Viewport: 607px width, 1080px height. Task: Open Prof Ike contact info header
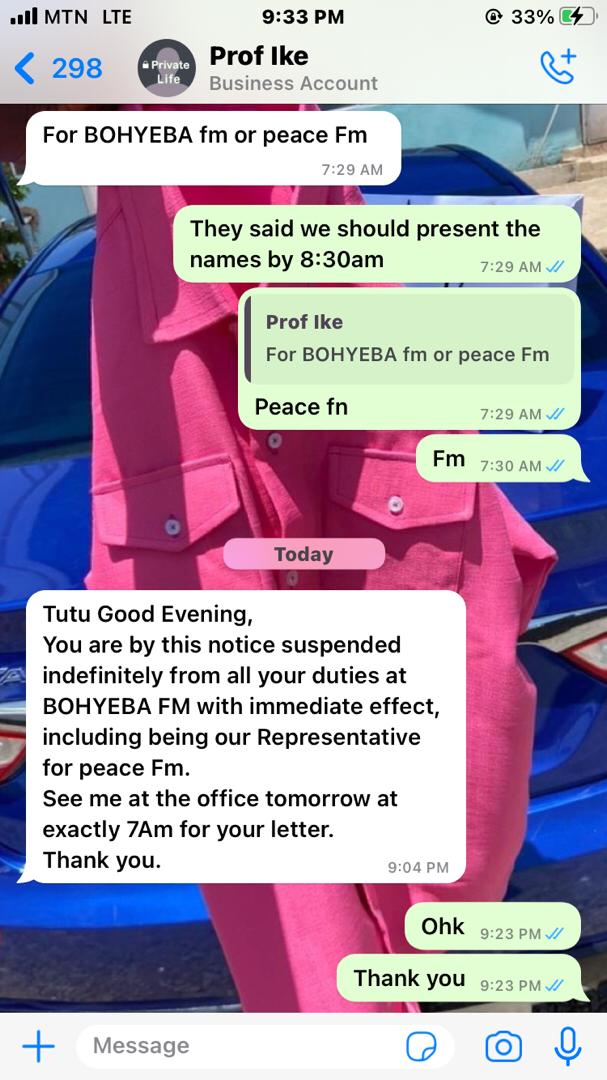(292, 68)
